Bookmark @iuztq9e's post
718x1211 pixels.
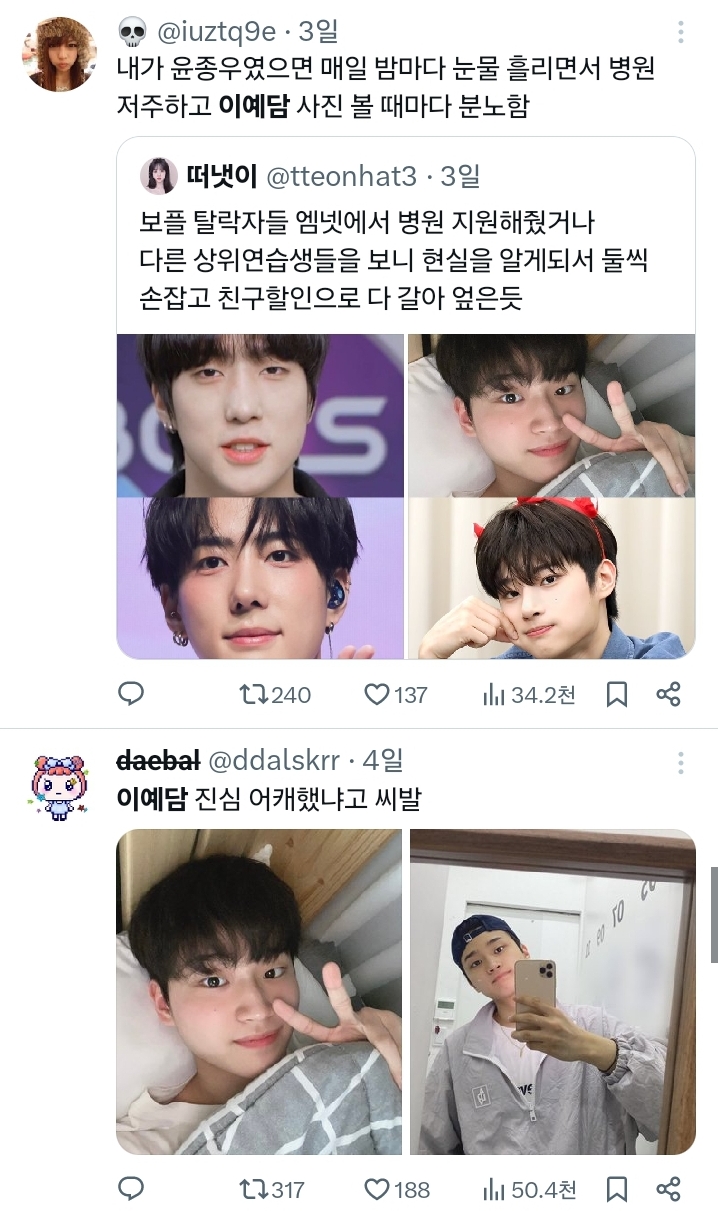click(x=617, y=694)
